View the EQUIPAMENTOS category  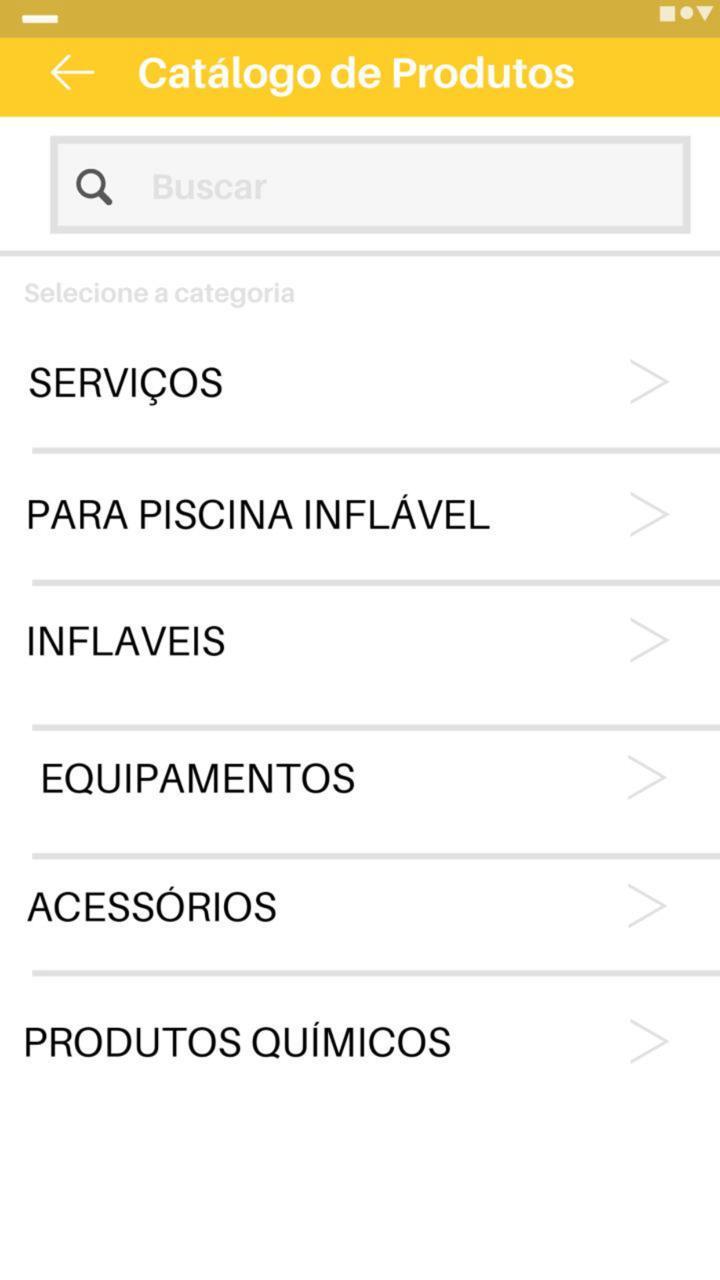click(x=360, y=779)
